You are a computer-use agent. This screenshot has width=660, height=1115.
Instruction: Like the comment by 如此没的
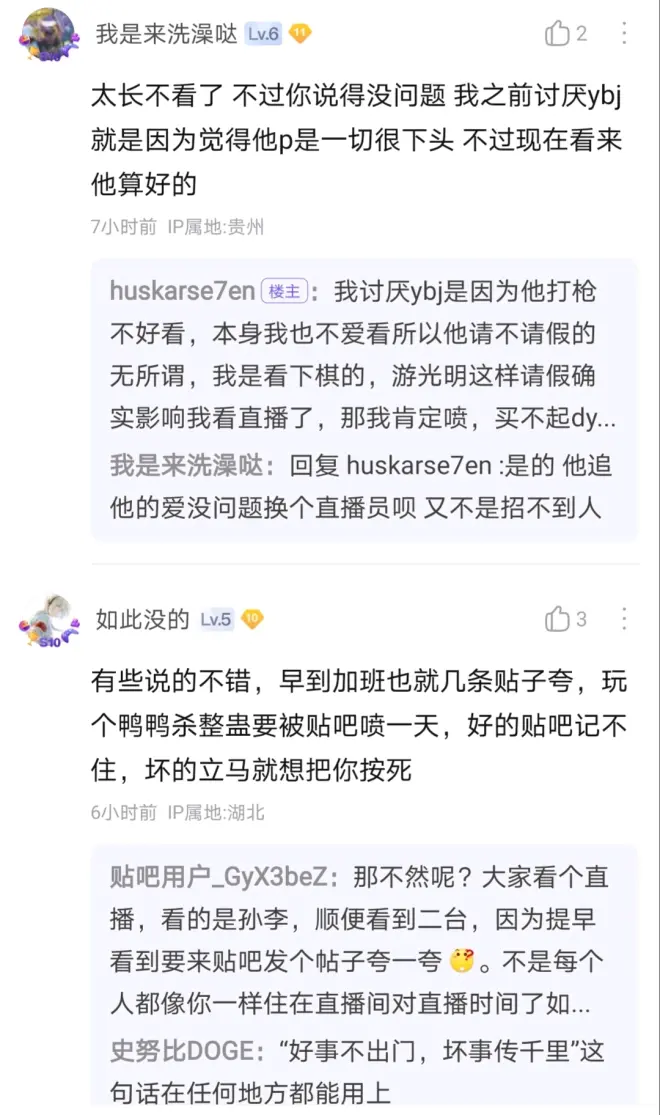coord(557,620)
